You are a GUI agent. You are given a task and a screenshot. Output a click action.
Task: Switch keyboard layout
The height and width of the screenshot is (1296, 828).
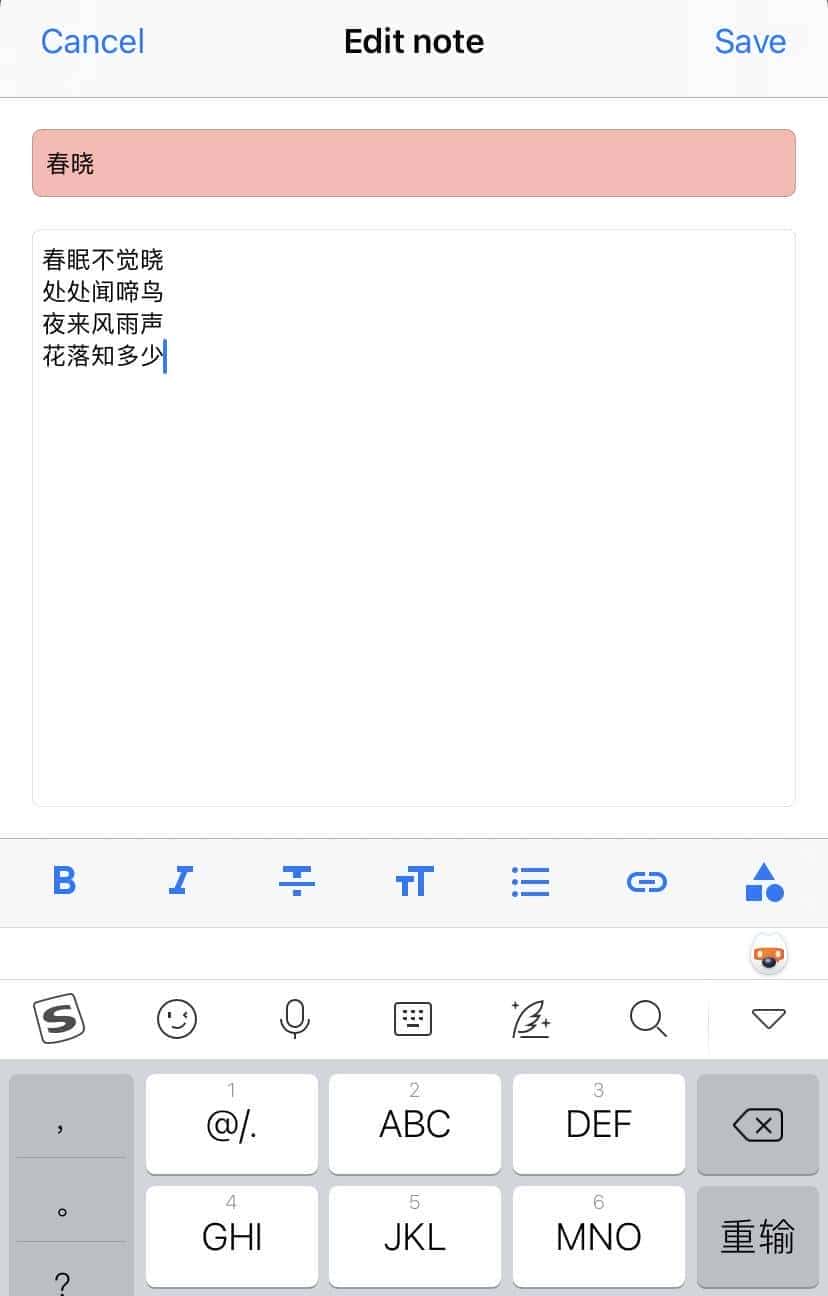[413, 1019]
